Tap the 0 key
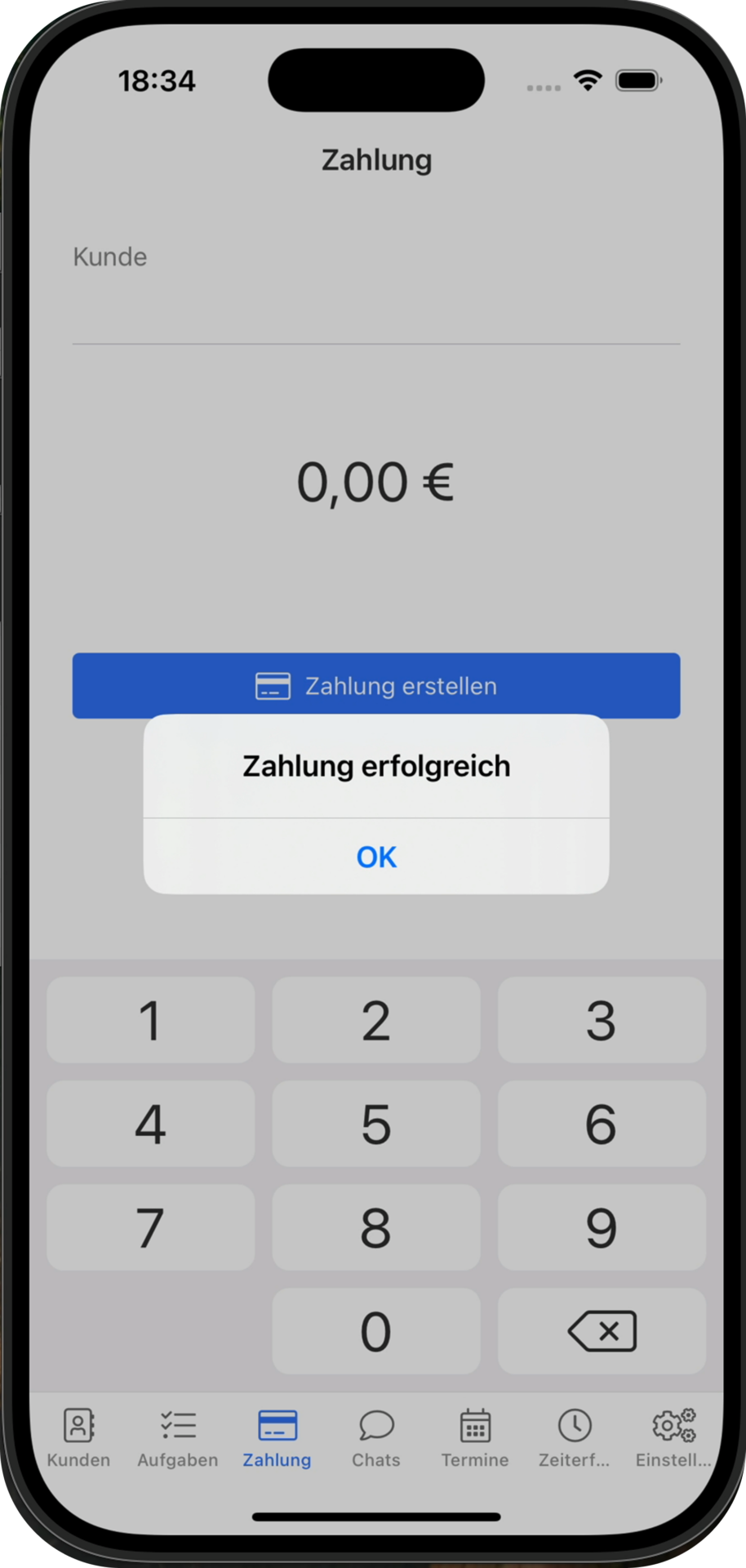The image size is (746, 1568). [x=376, y=1331]
